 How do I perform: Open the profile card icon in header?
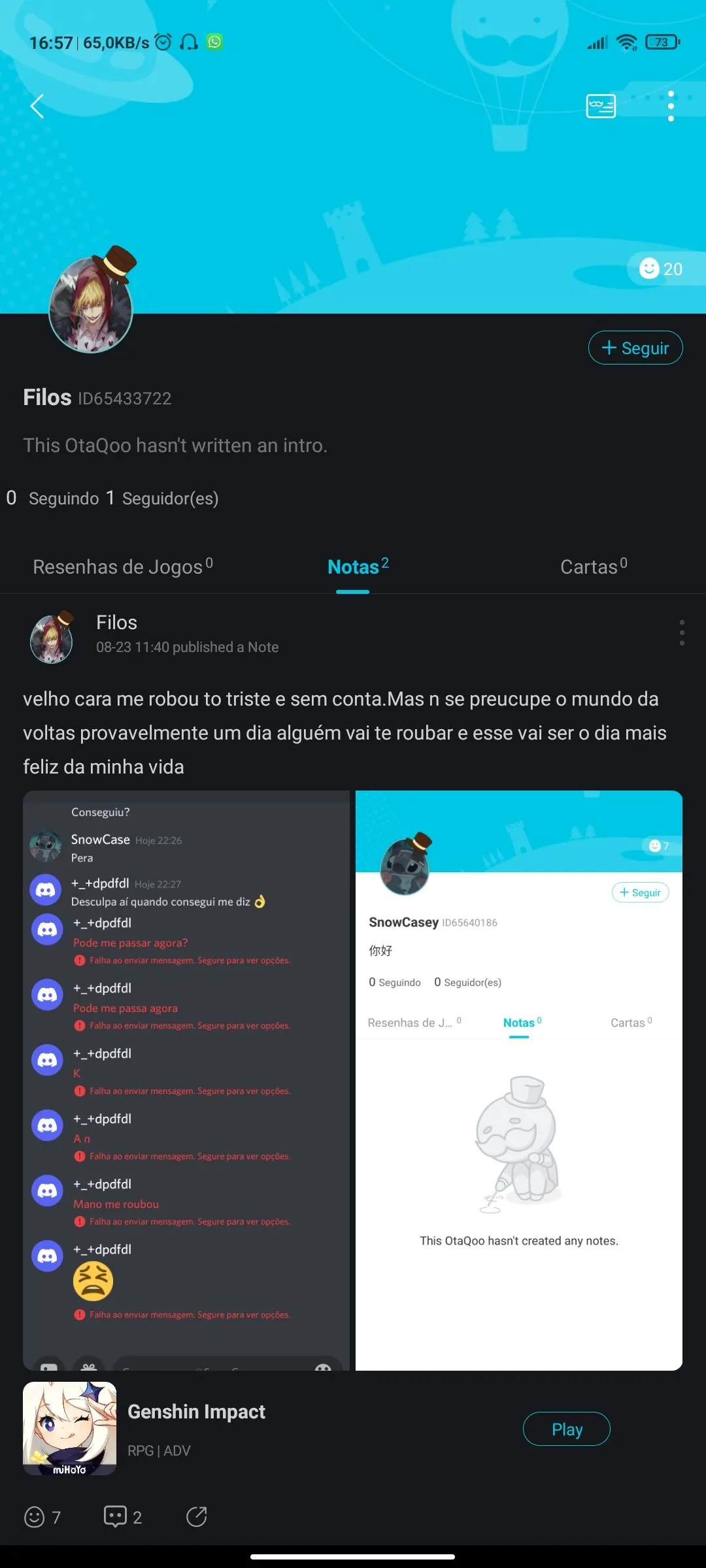[x=601, y=106]
